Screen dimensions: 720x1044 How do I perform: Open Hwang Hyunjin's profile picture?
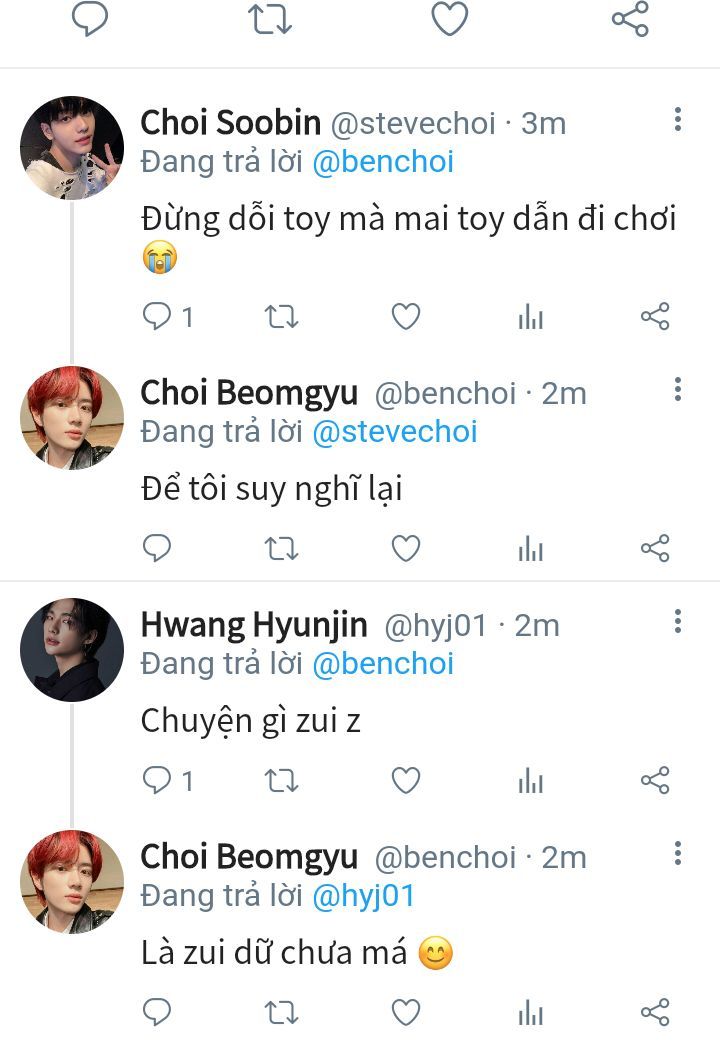coord(71,650)
